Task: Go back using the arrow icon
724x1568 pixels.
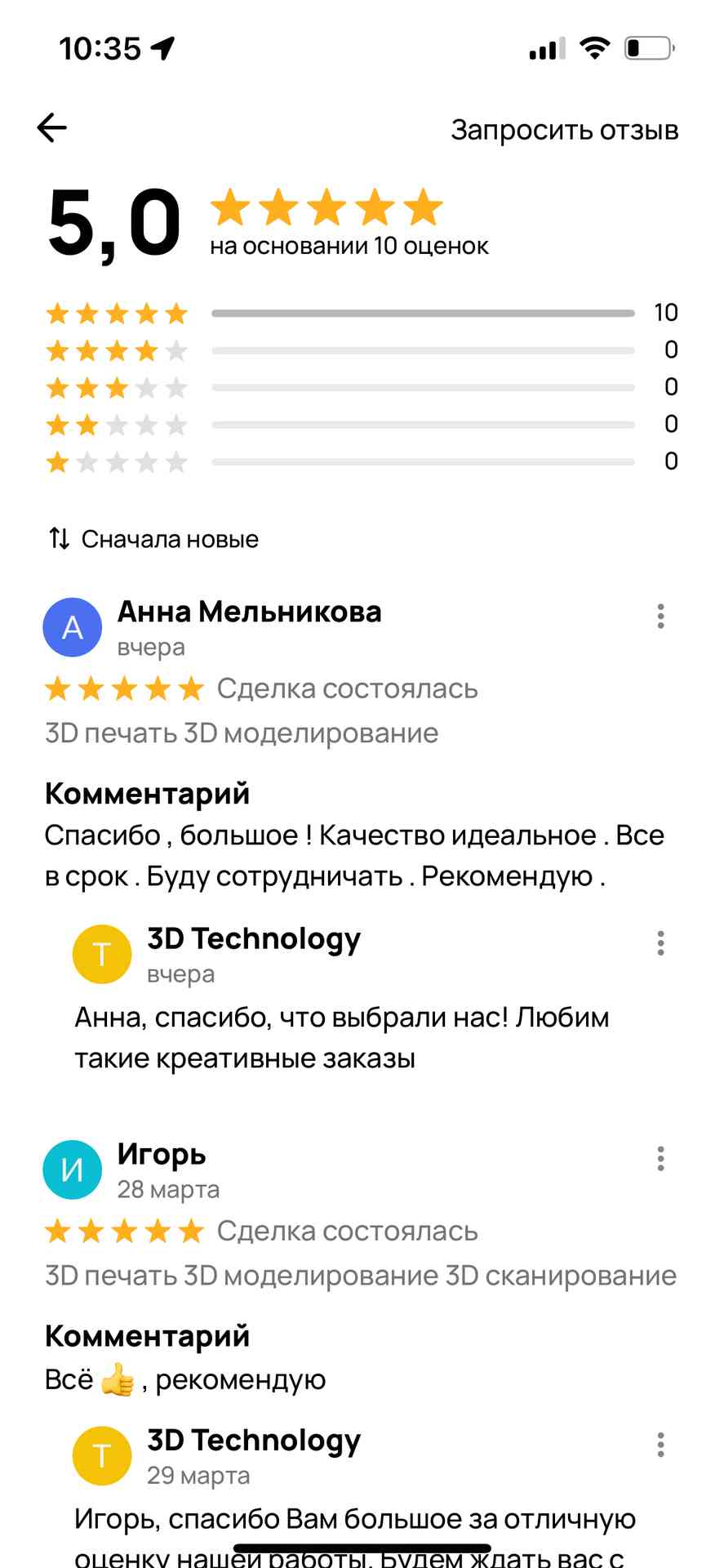Action: click(52, 127)
